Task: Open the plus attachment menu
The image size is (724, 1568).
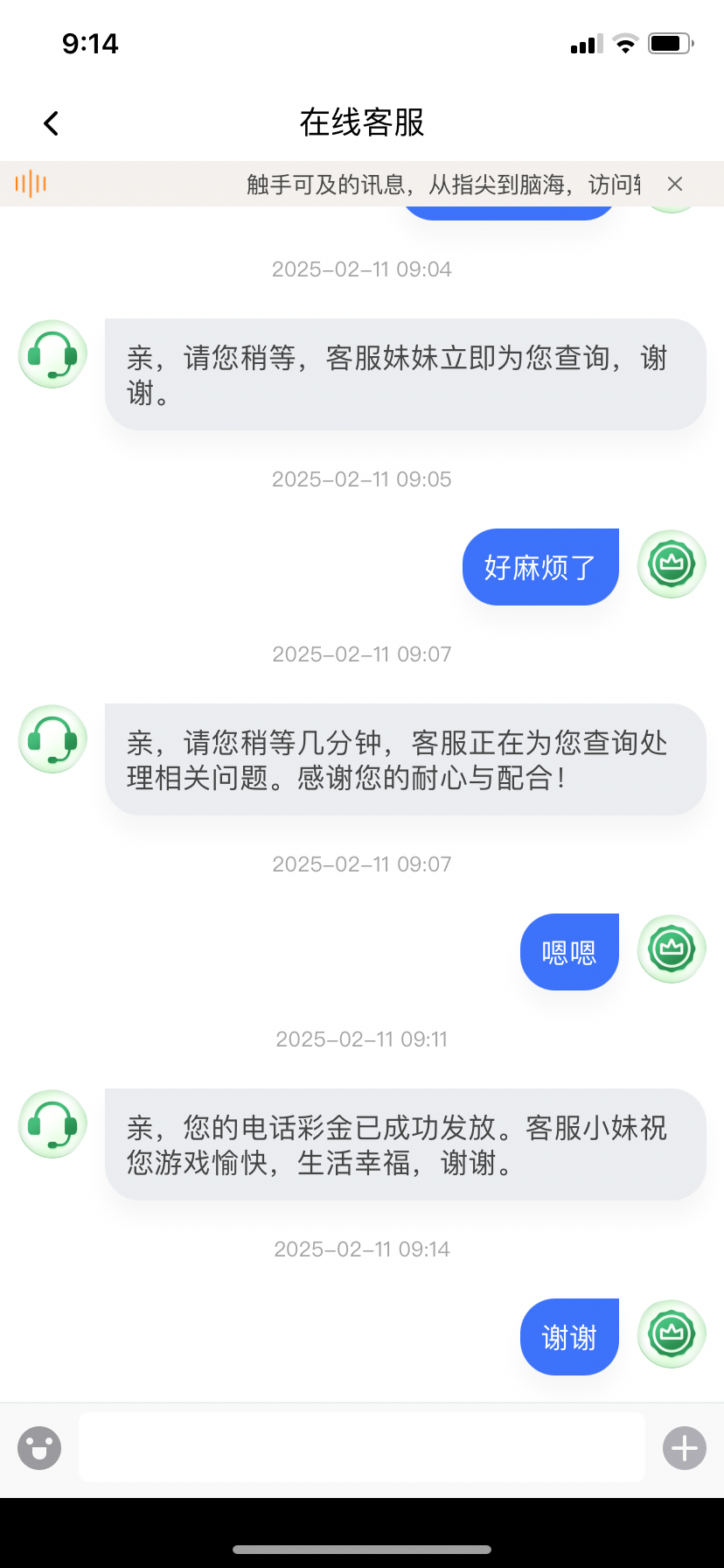Action: click(x=684, y=1448)
